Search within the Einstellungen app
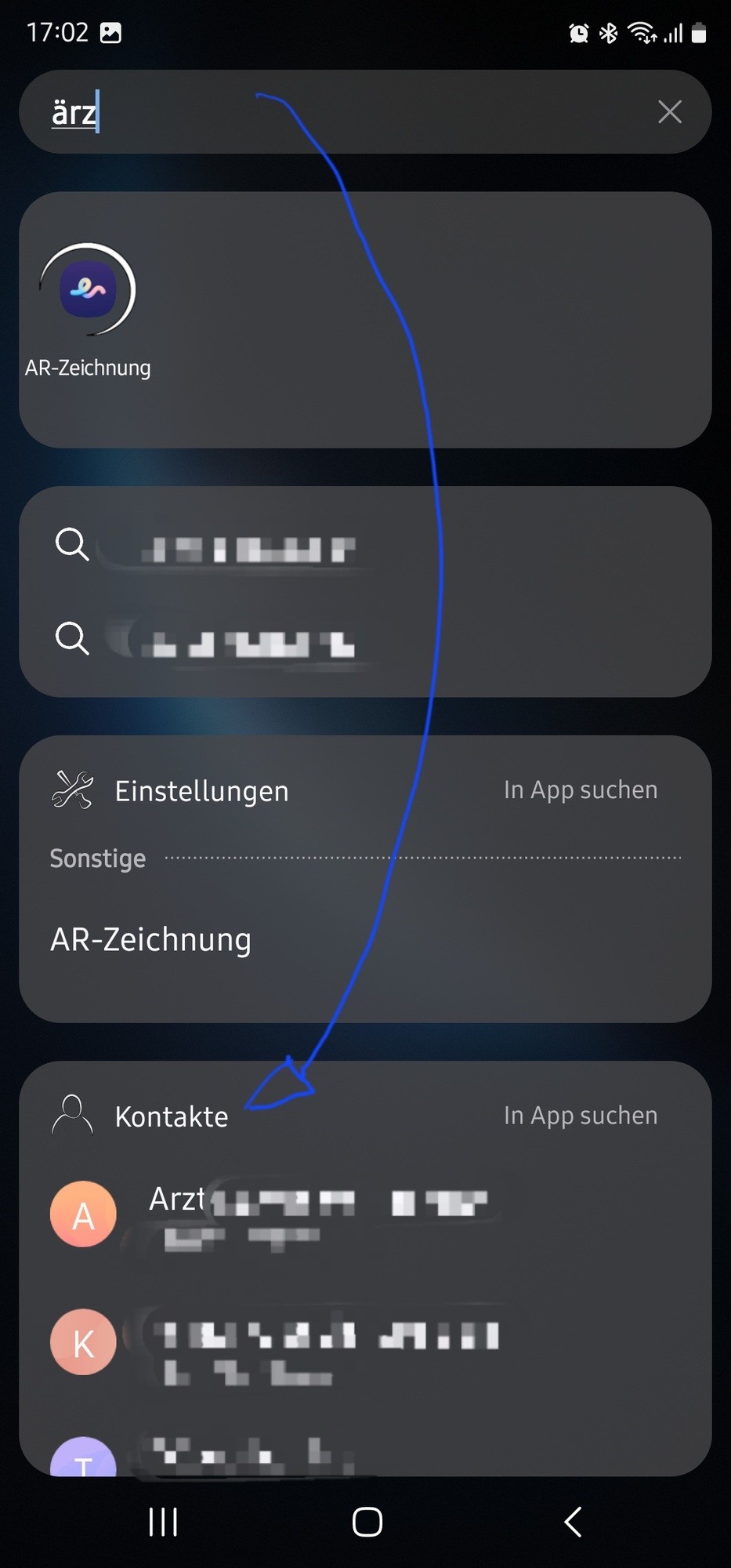 [580, 790]
